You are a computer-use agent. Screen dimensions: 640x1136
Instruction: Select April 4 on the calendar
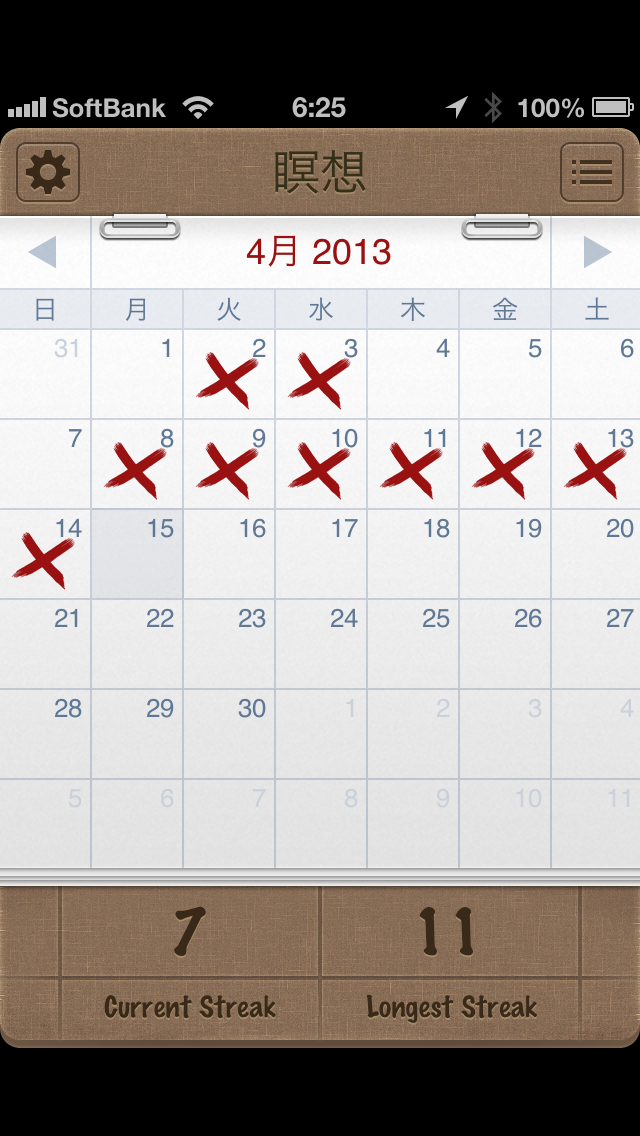click(413, 374)
